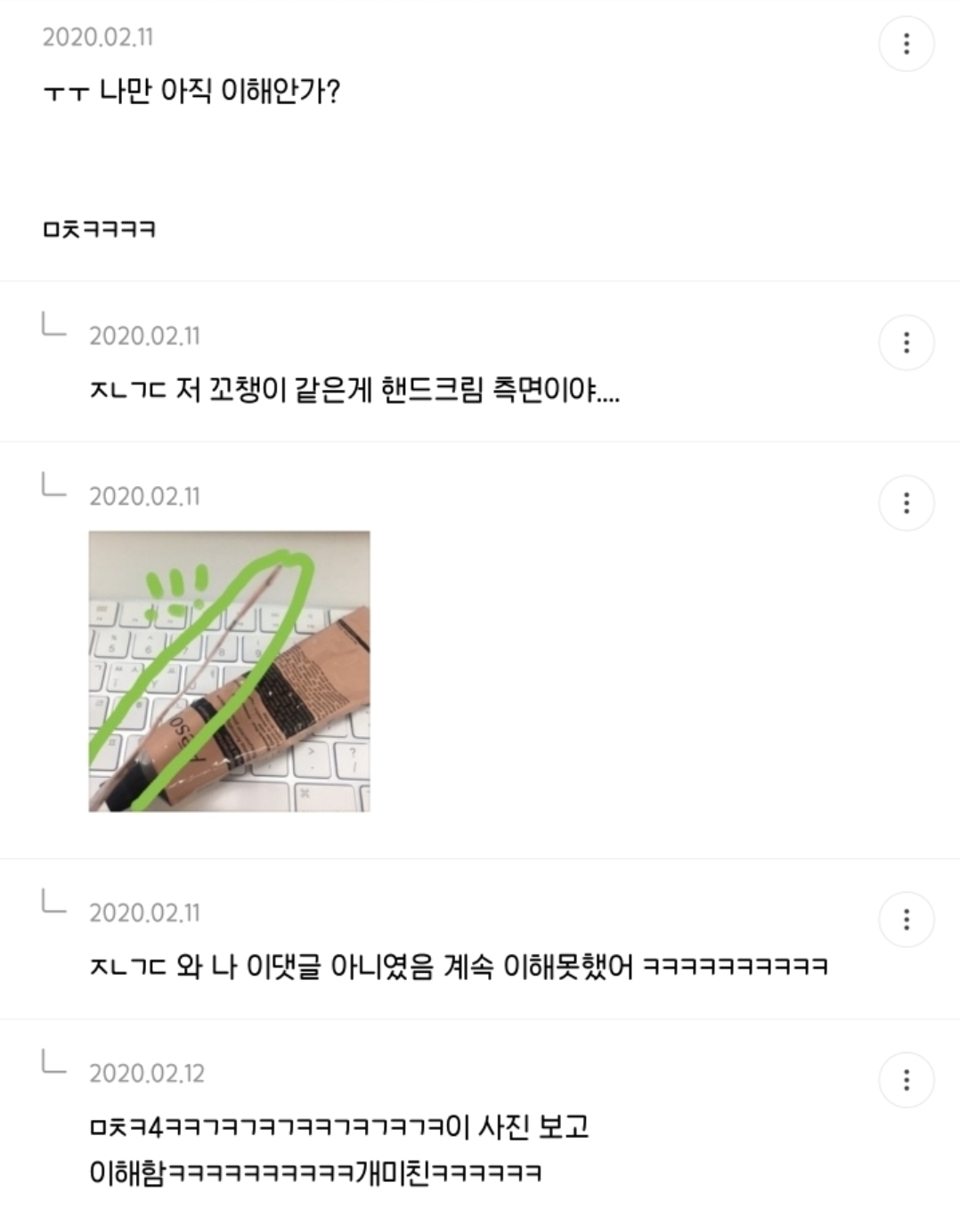Screen dimensions: 960x1232
Task: Open options for the 2020.02.12 reply
Action: (x=906, y=1080)
